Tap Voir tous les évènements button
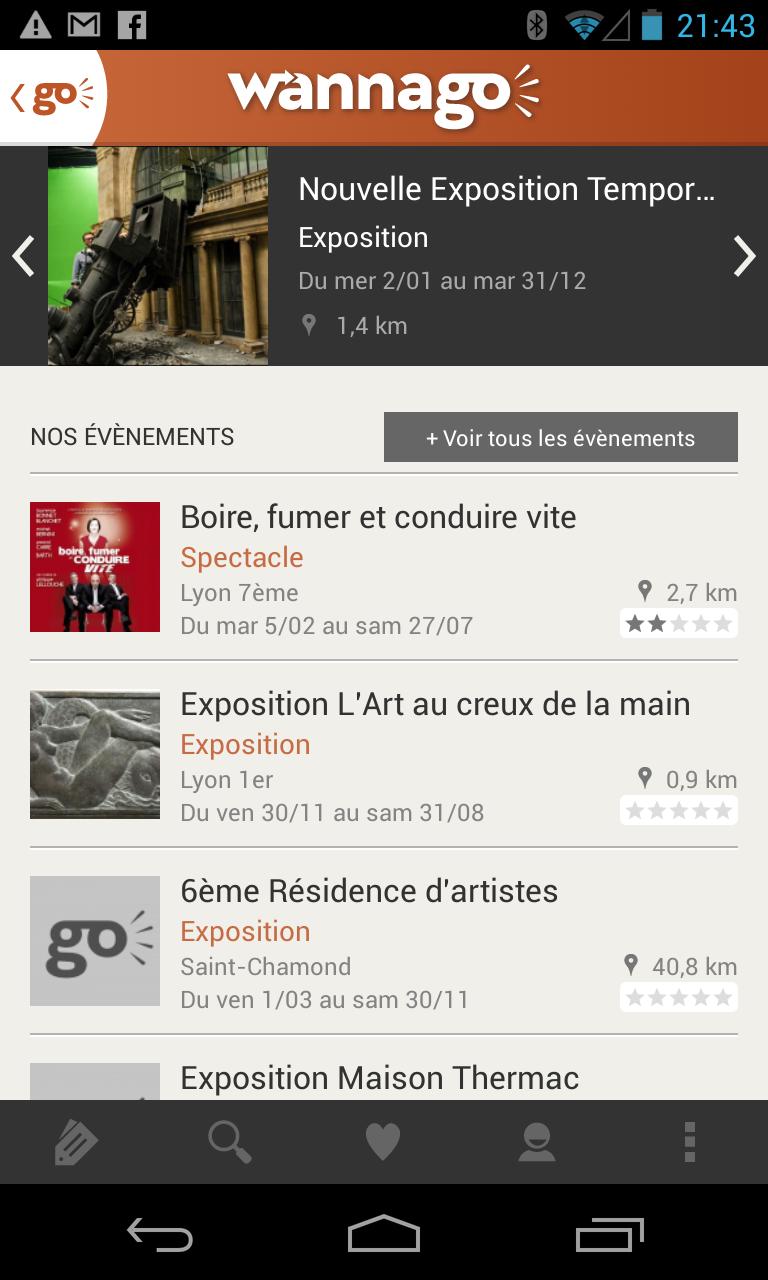Viewport: 768px width, 1280px height. [560, 438]
